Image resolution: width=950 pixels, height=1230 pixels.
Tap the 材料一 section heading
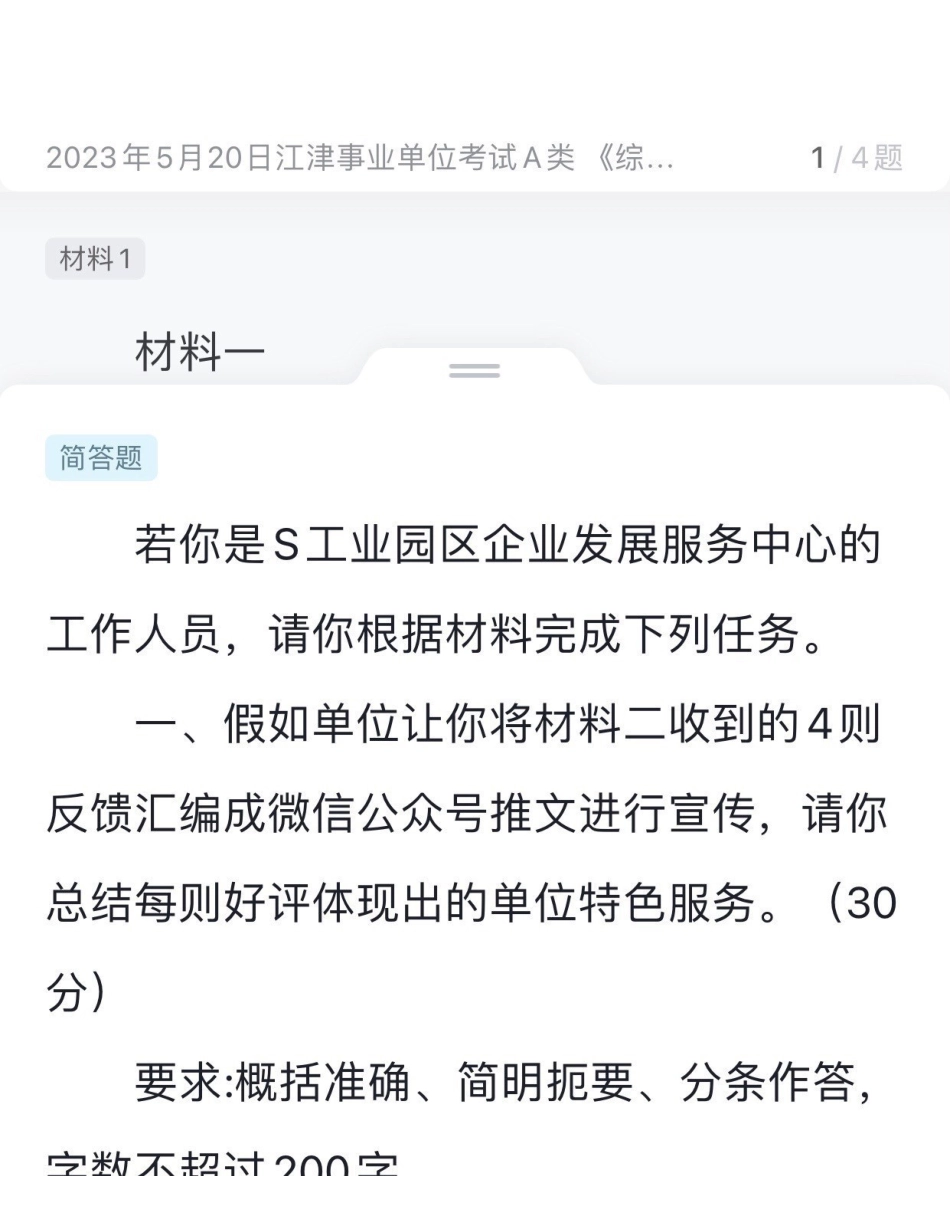(200, 349)
